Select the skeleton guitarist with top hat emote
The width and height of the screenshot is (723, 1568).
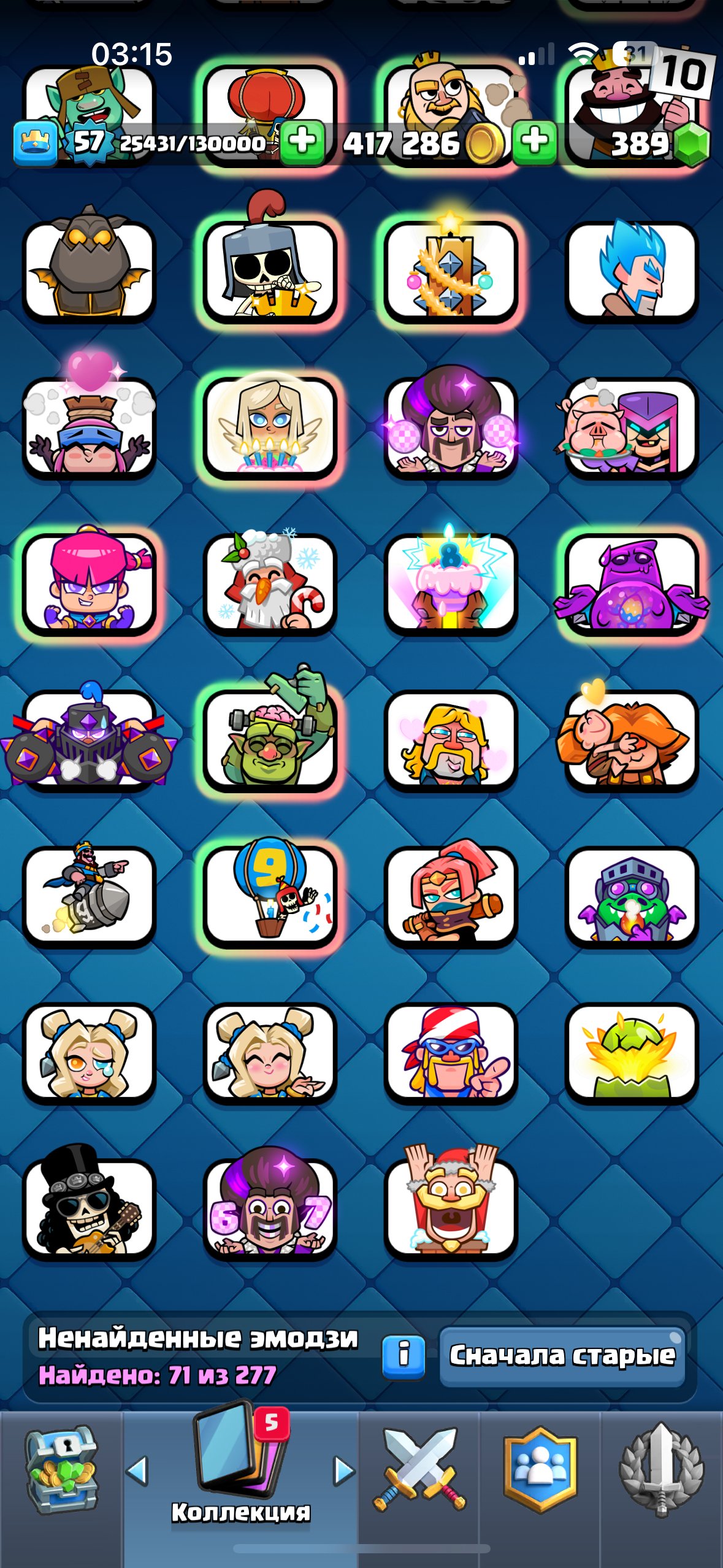point(90,1204)
